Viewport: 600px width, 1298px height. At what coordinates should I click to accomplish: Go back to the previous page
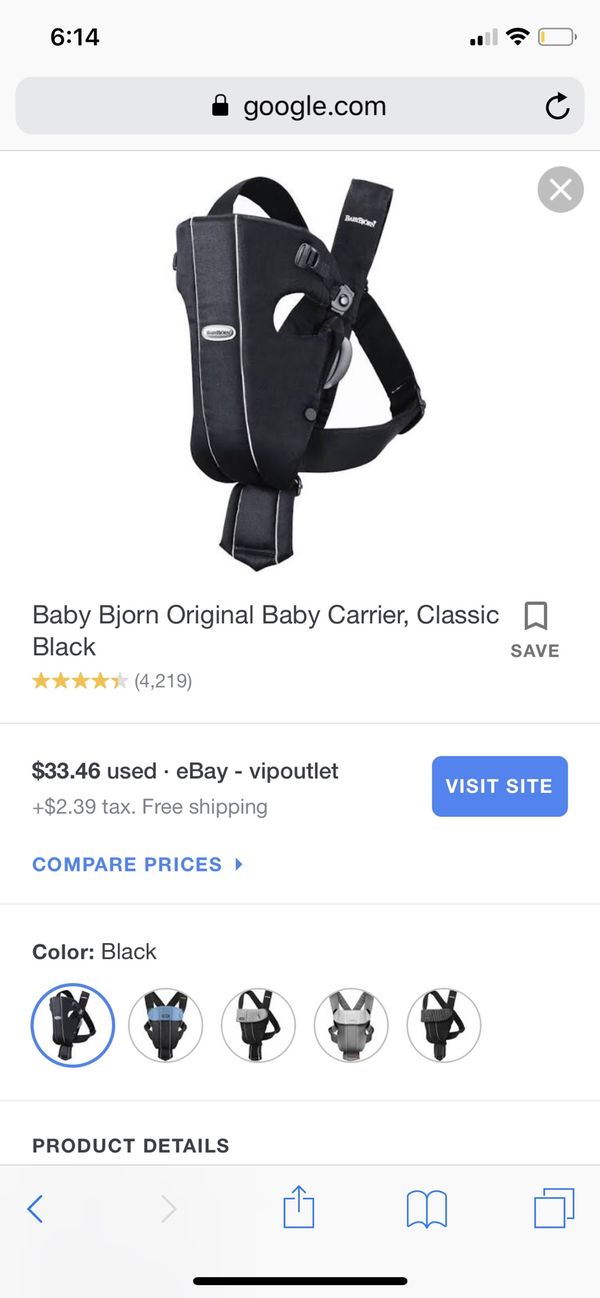[x=35, y=1210]
